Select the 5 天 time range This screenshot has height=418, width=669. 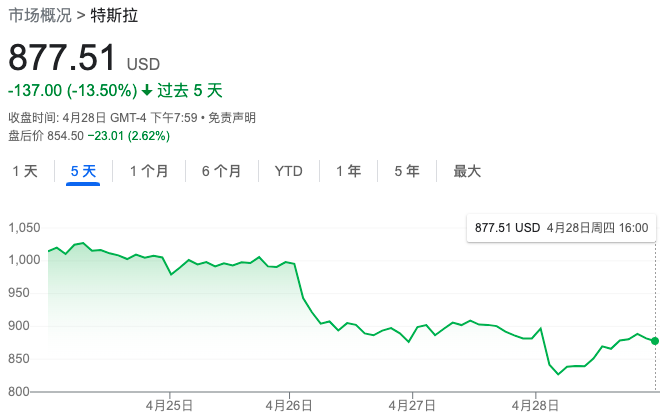83,171
